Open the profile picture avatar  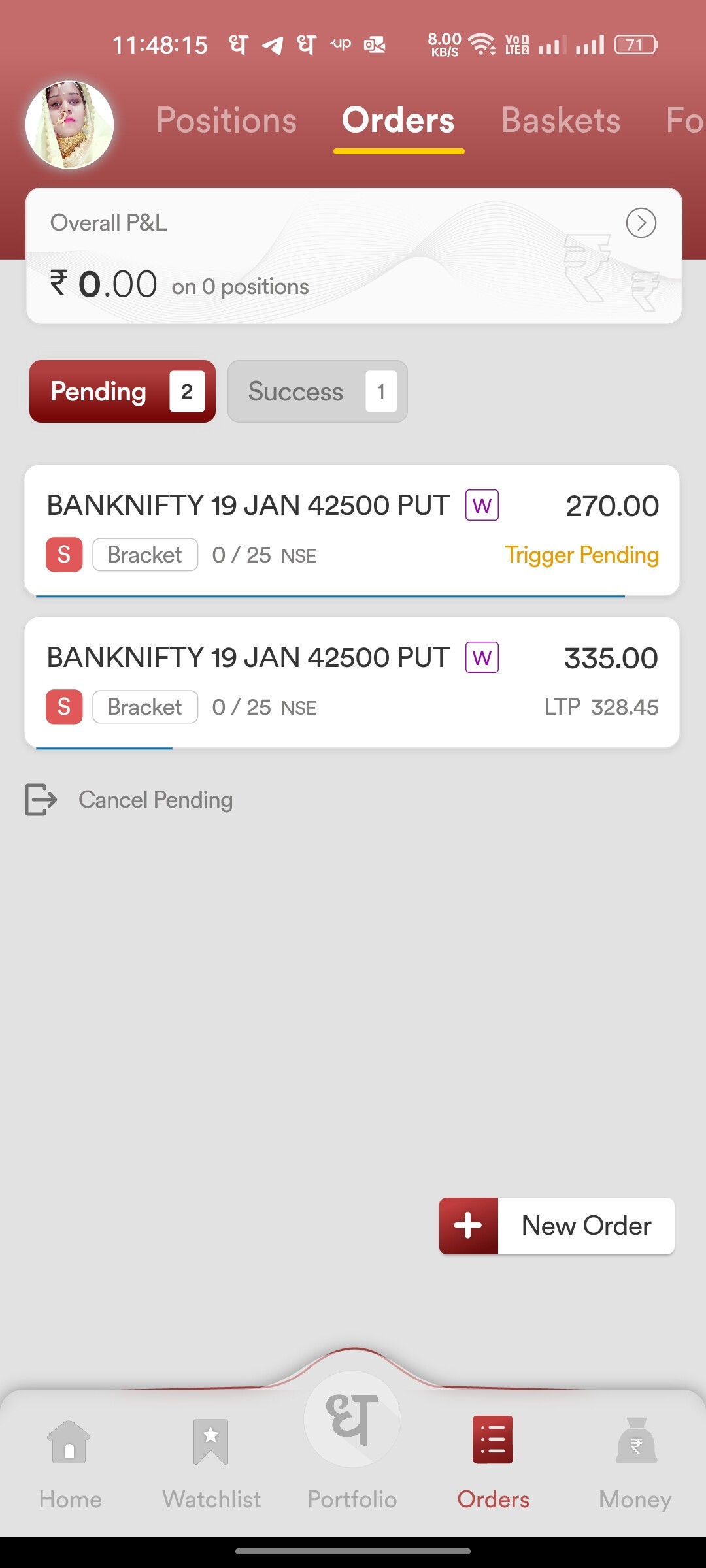pyautogui.click(x=69, y=124)
